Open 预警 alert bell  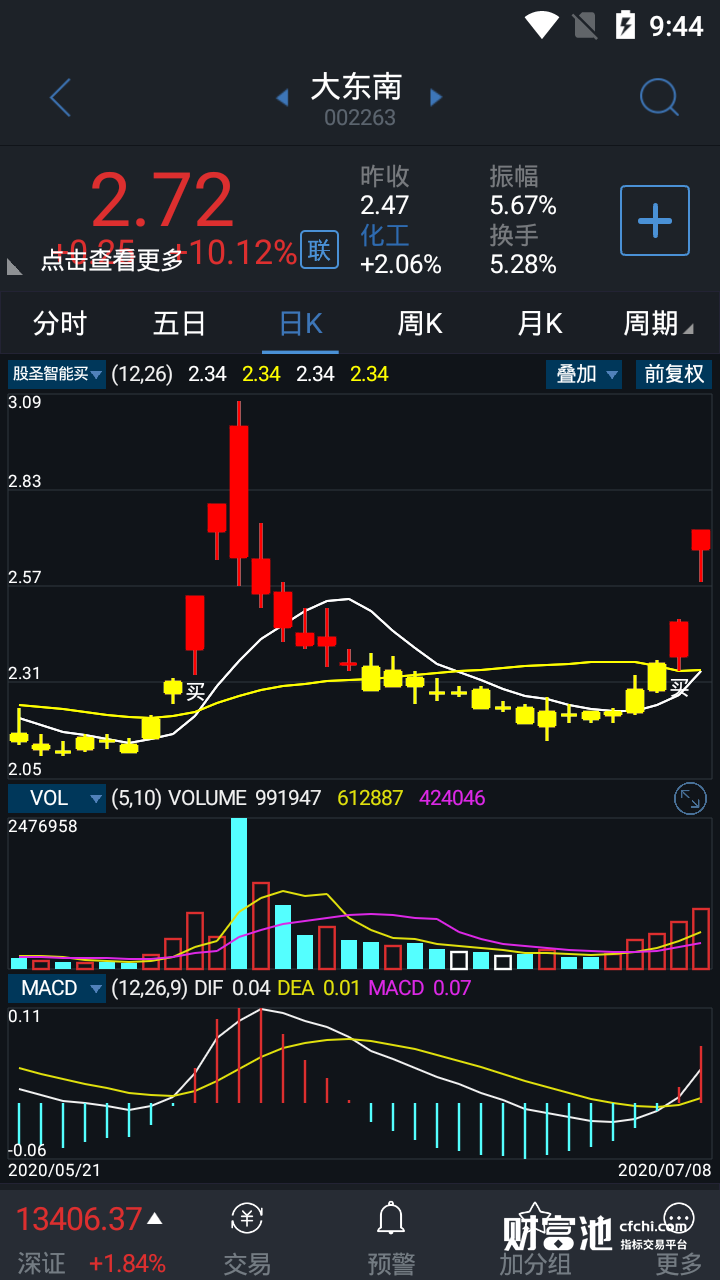click(x=390, y=1240)
